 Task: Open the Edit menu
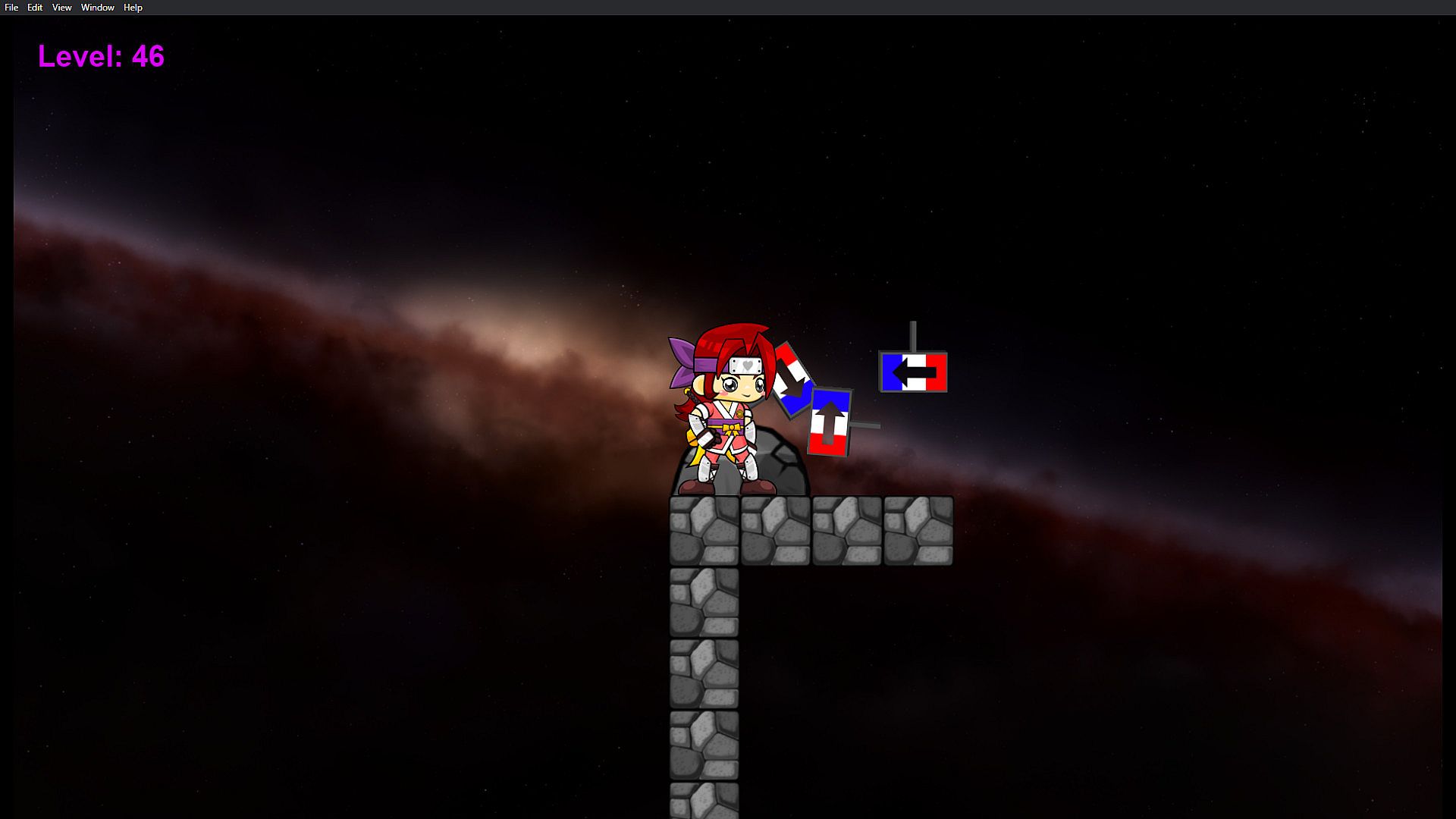(35, 8)
